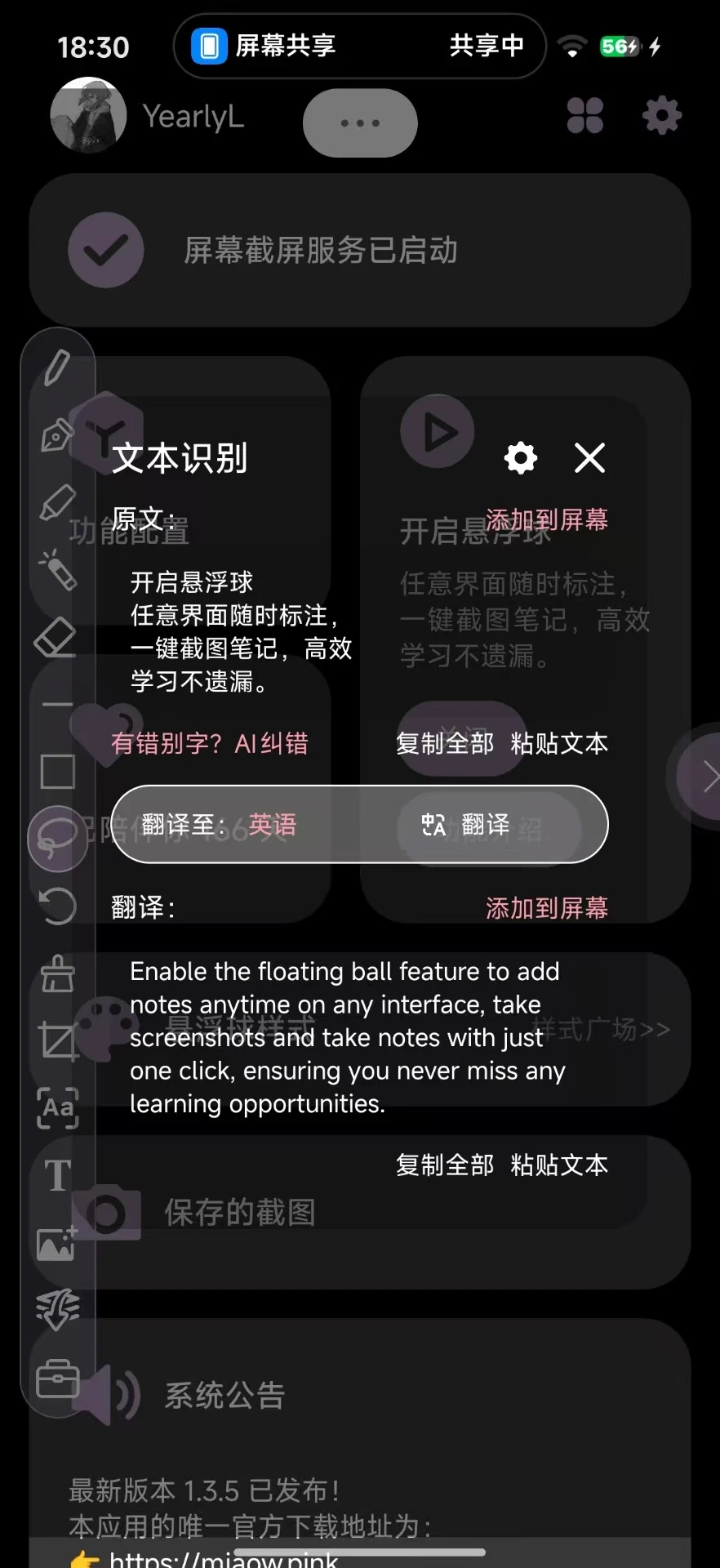Select the pencil tool in floating toolbar

[57, 367]
